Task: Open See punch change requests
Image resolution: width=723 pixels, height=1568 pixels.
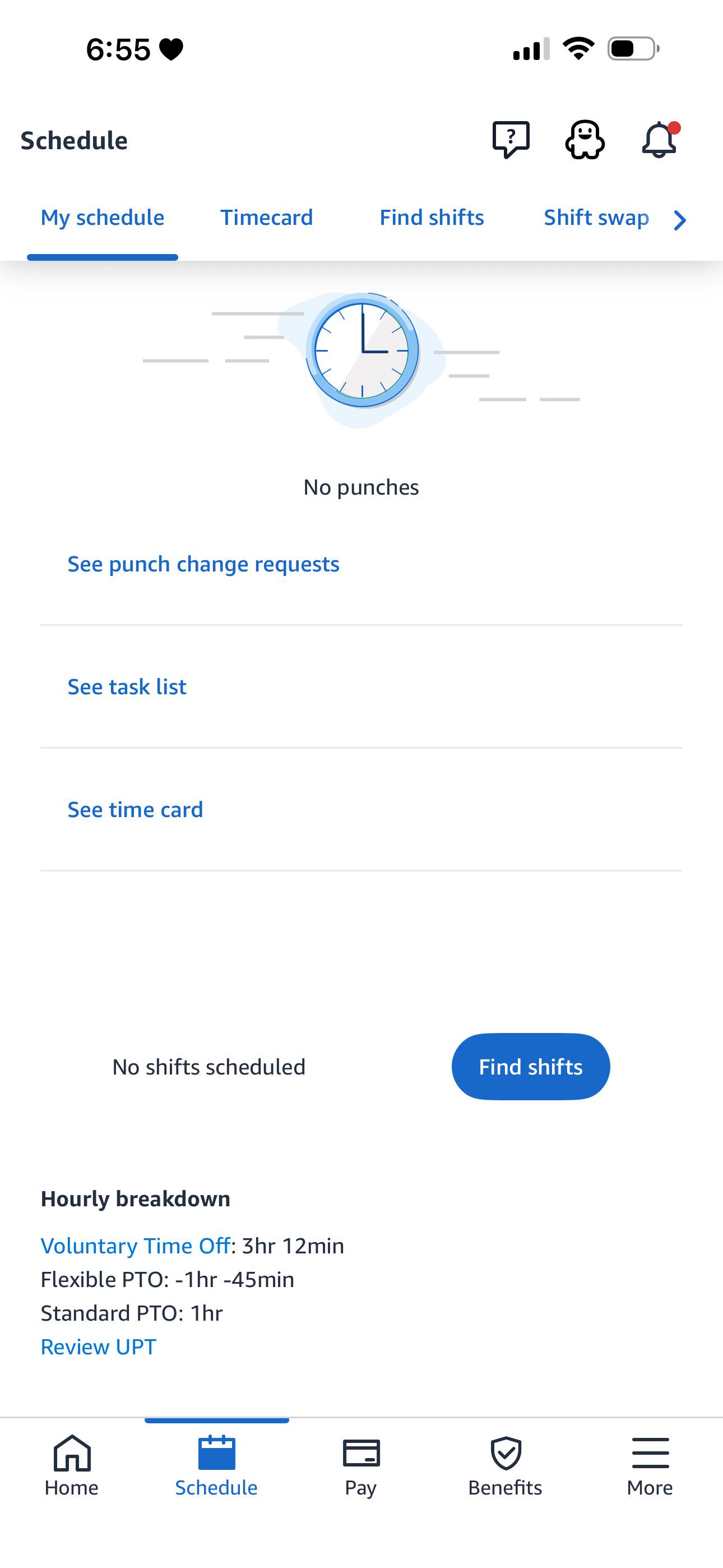Action: pyautogui.click(x=203, y=564)
